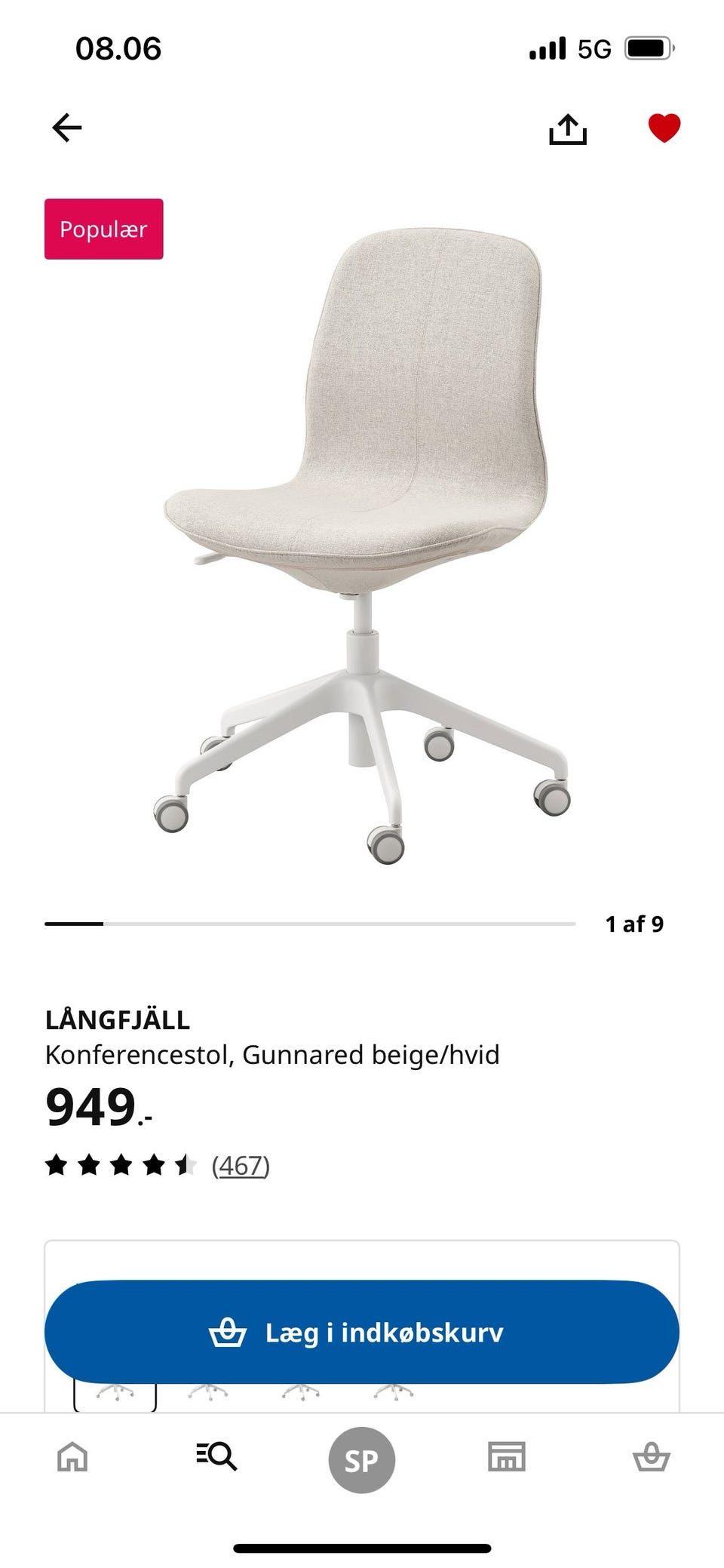Tap the LÅNGFJÄLL chair product image
The height and width of the screenshot is (1568, 724).
click(x=362, y=543)
